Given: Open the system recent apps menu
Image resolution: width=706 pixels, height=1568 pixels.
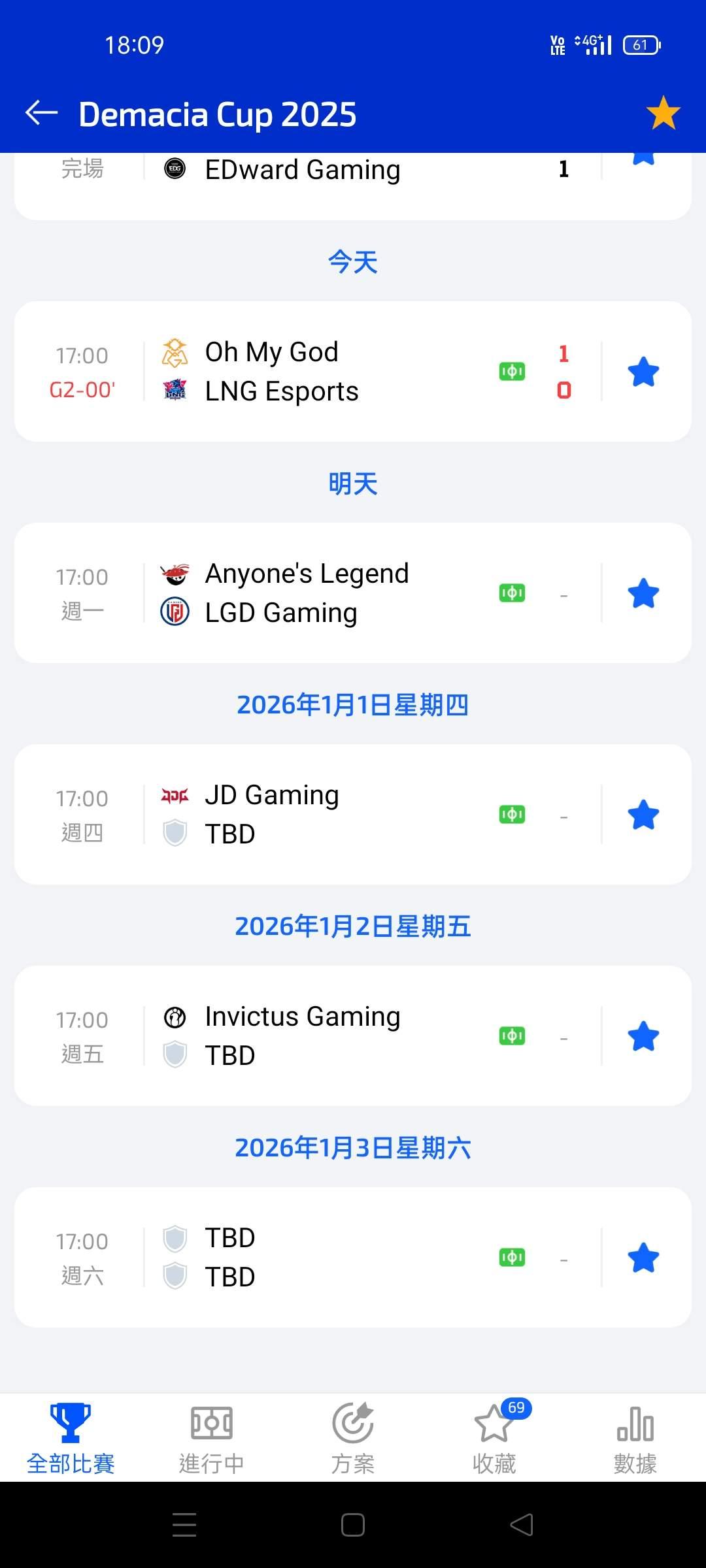Looking at the screenshot, I should 184,1525.
